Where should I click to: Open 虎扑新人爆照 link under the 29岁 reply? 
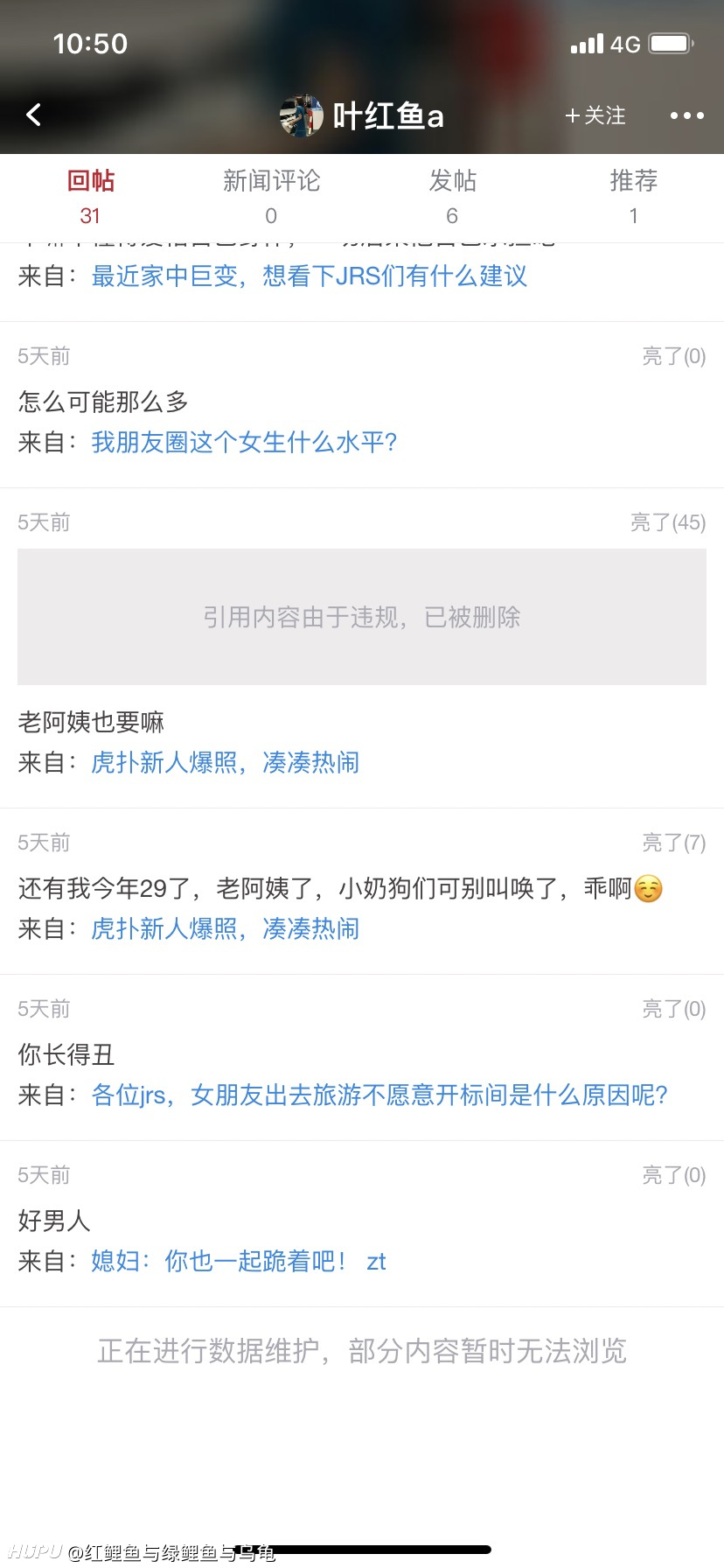[225, 929]
